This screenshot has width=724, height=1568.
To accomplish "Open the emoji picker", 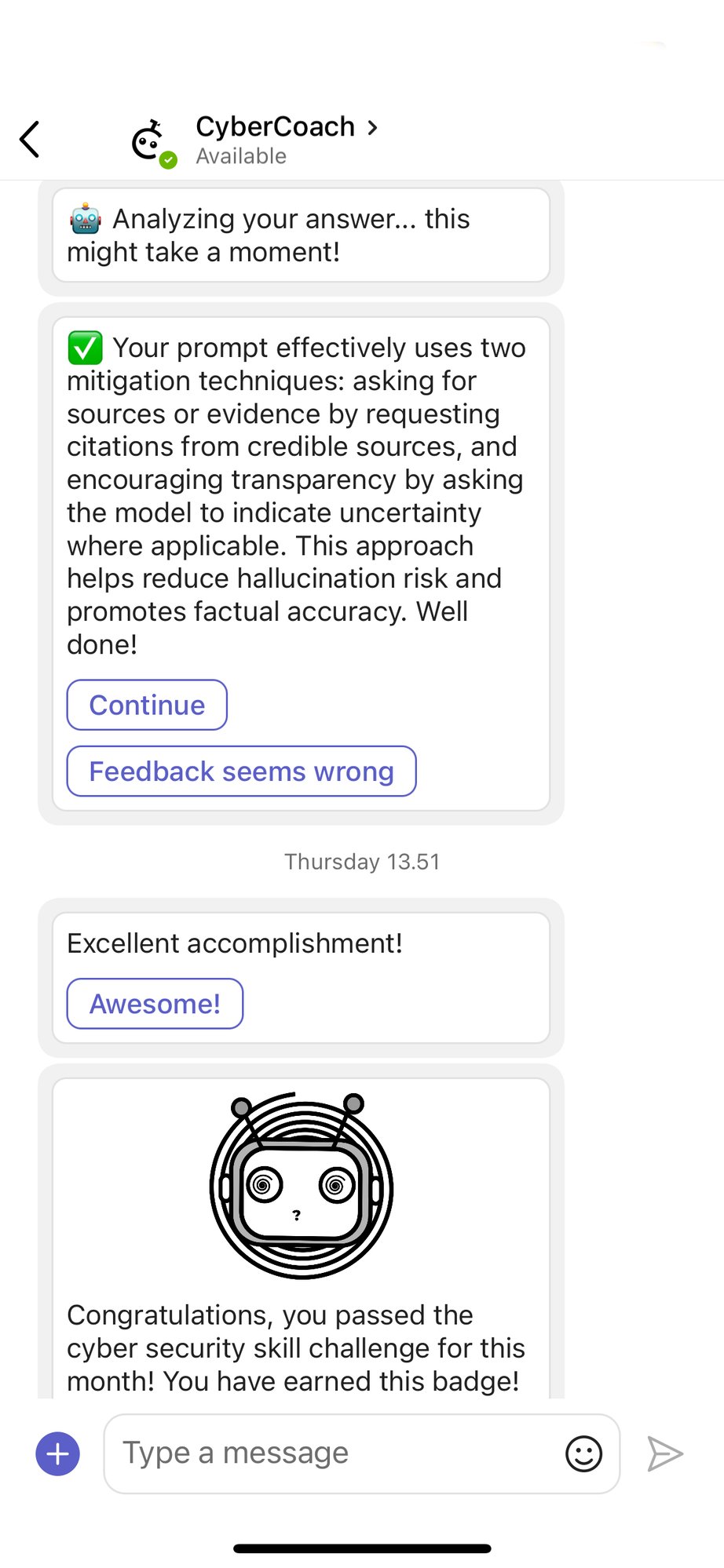I will click(x=583, y=1453).
